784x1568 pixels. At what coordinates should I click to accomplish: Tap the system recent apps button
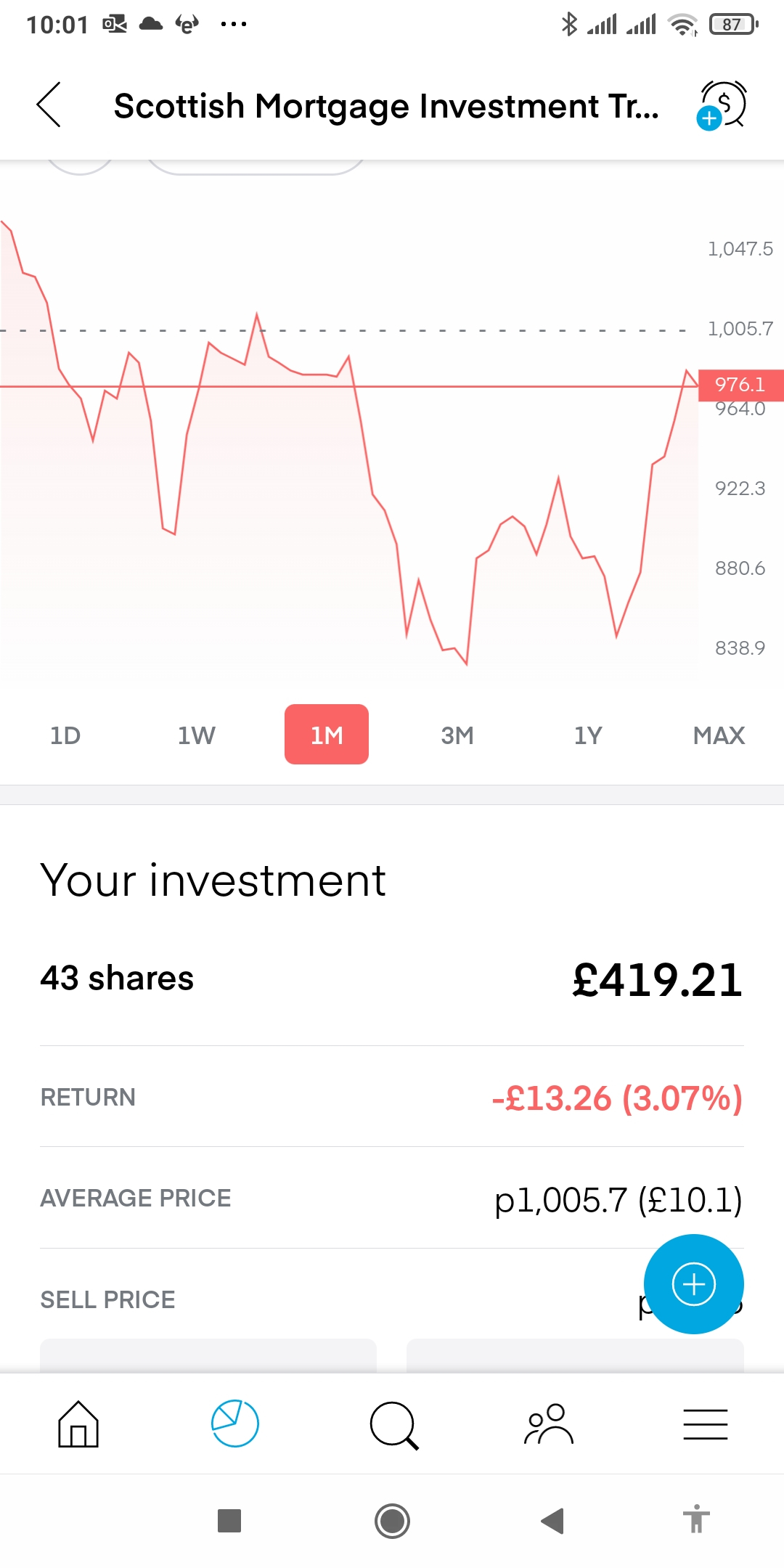tap(229, 1520)
